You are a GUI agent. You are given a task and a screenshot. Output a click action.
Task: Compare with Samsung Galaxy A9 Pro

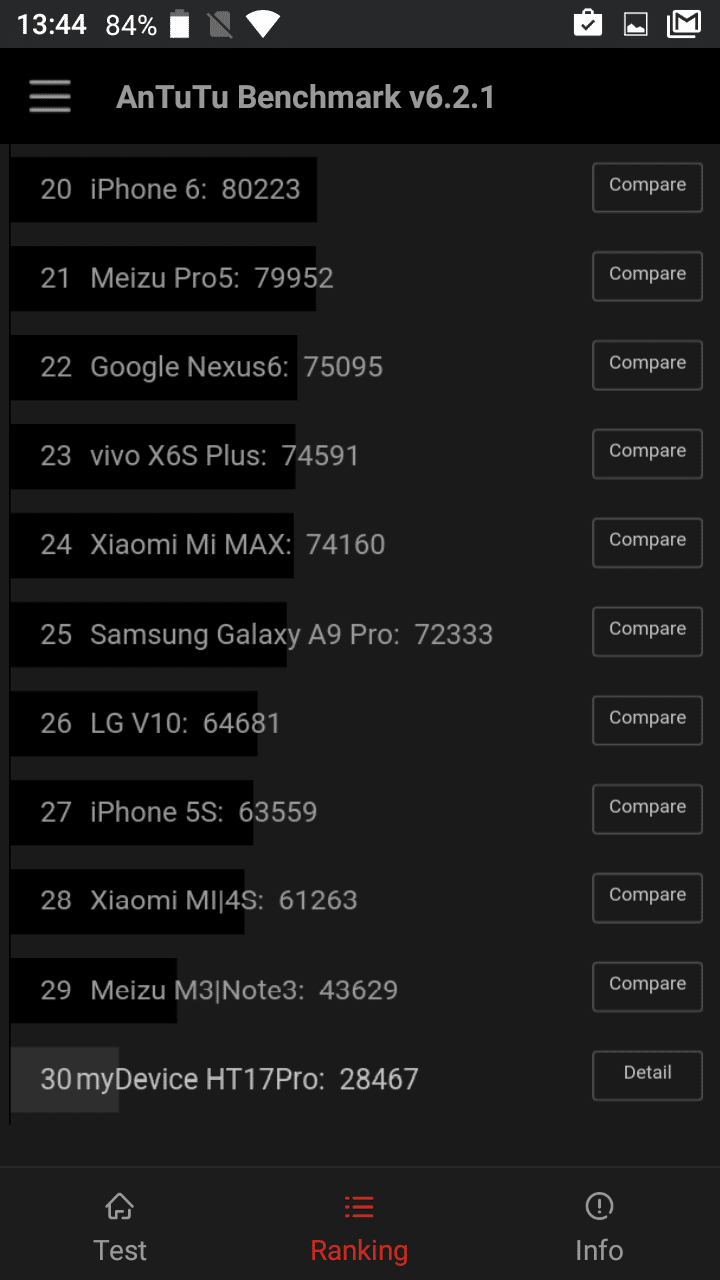click(647, 631)
